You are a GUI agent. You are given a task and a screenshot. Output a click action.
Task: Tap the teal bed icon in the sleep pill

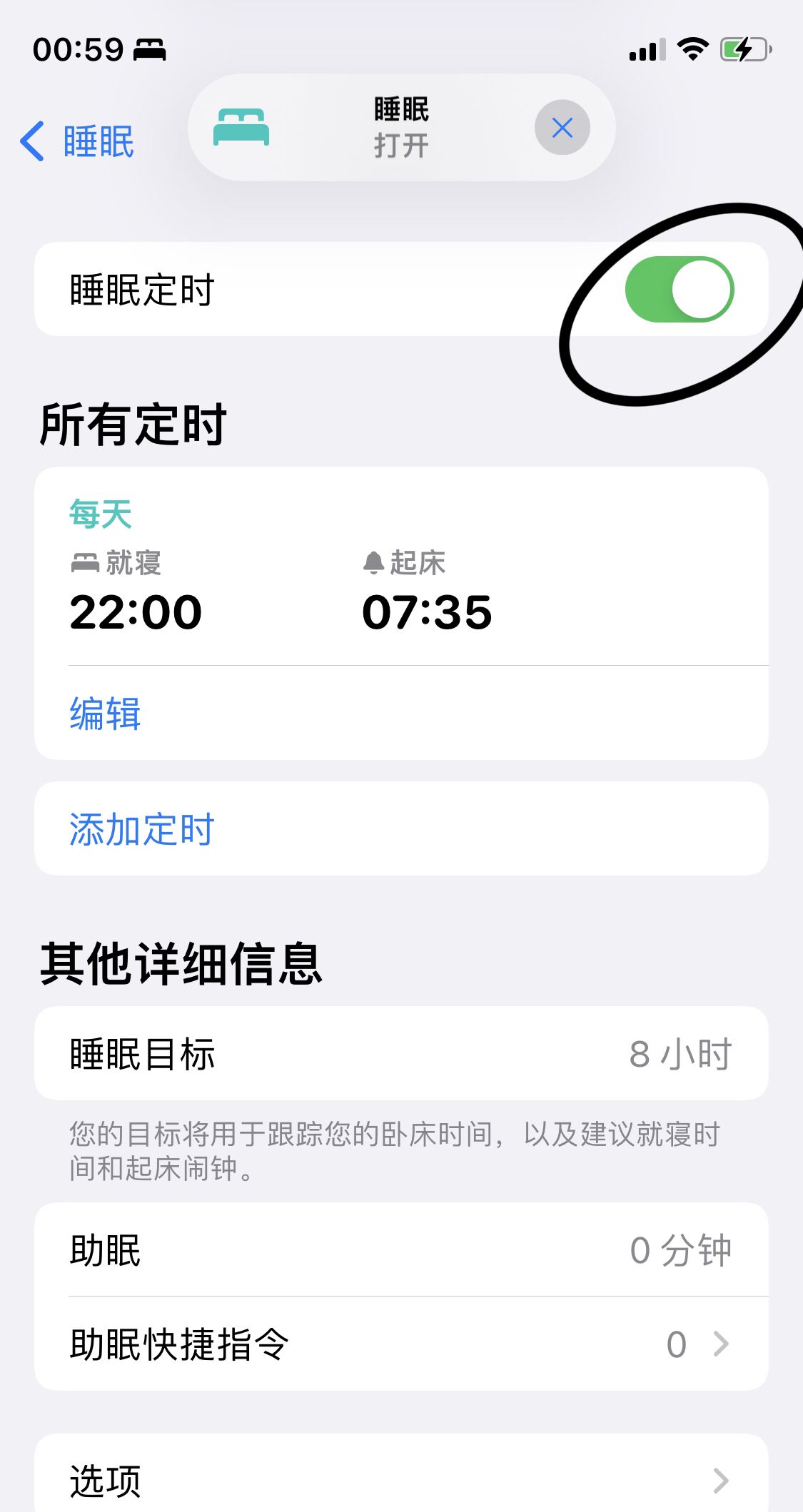243,128
